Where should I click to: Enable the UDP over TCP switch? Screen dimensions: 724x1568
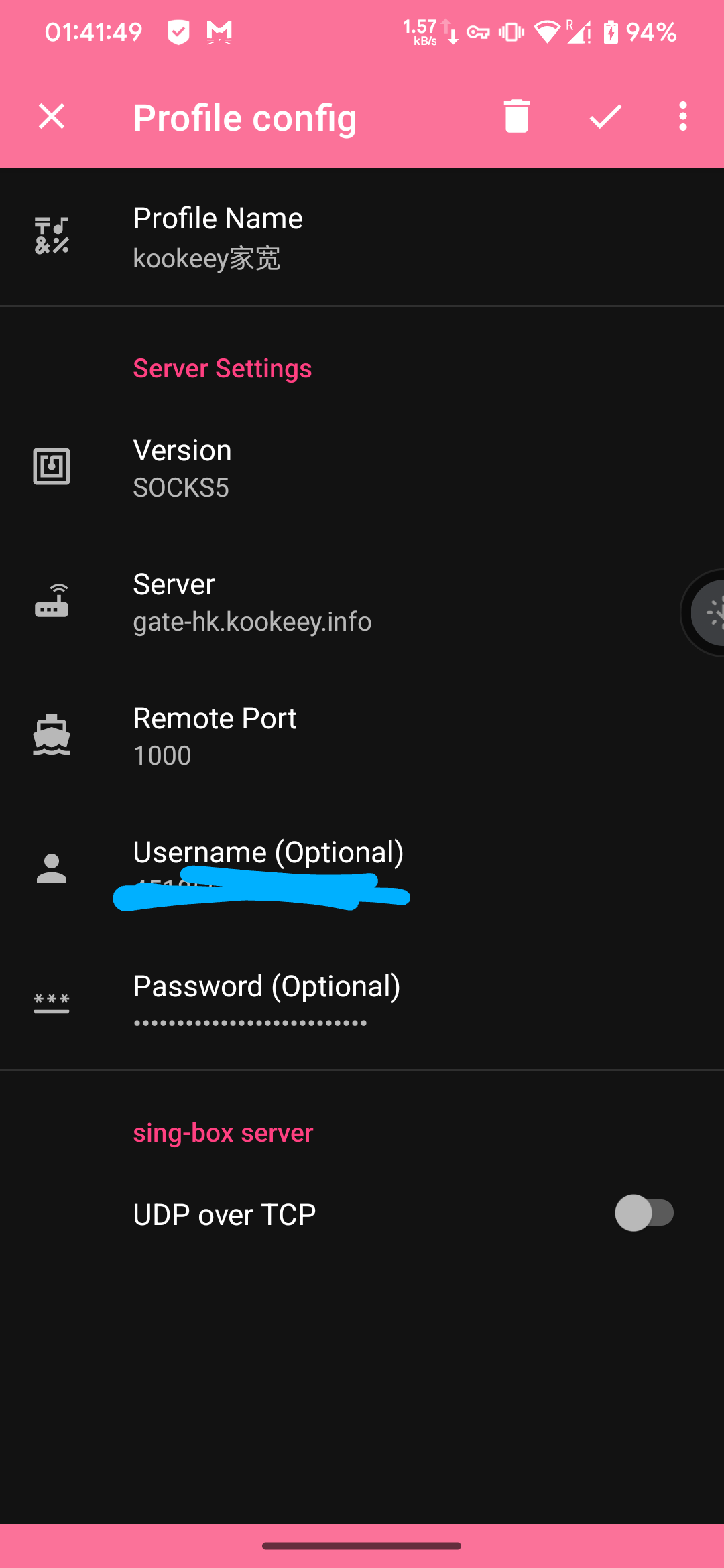(x=644, y=1213)
